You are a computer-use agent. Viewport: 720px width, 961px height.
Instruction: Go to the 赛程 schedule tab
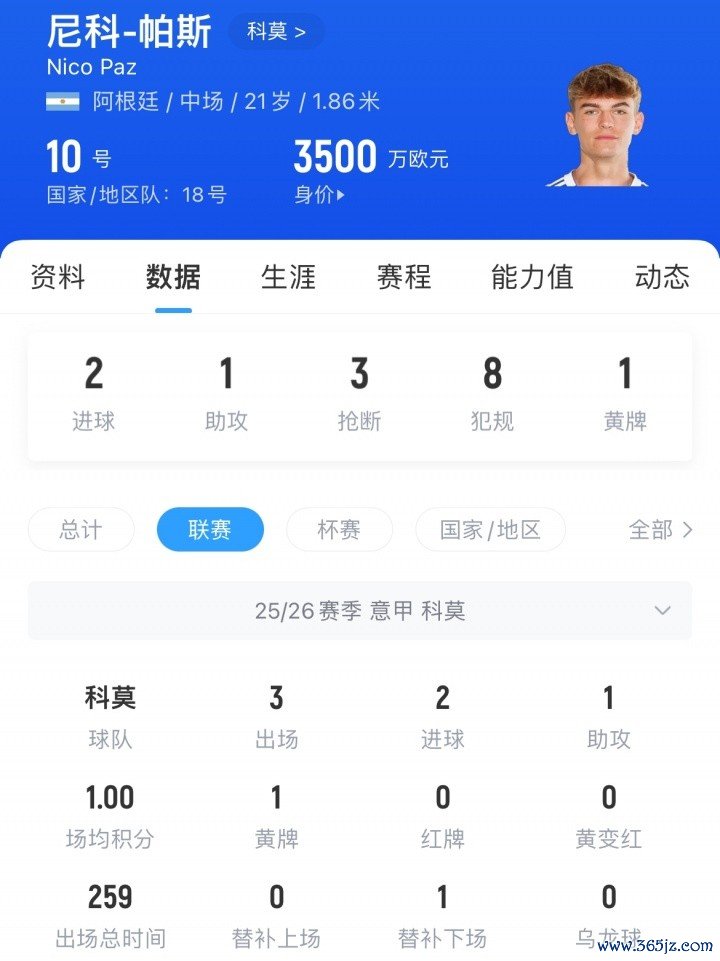(404, 277)
